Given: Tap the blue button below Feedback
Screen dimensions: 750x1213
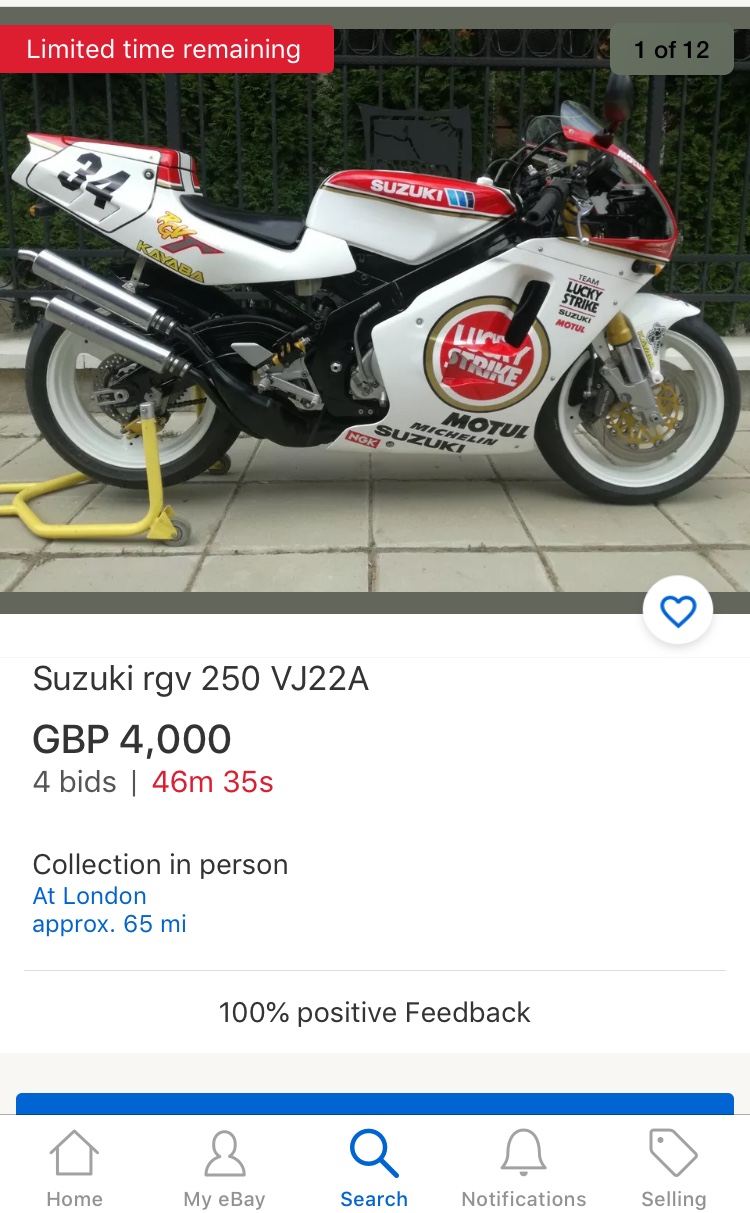Looking at the screenshot, I should (375, 1104).
